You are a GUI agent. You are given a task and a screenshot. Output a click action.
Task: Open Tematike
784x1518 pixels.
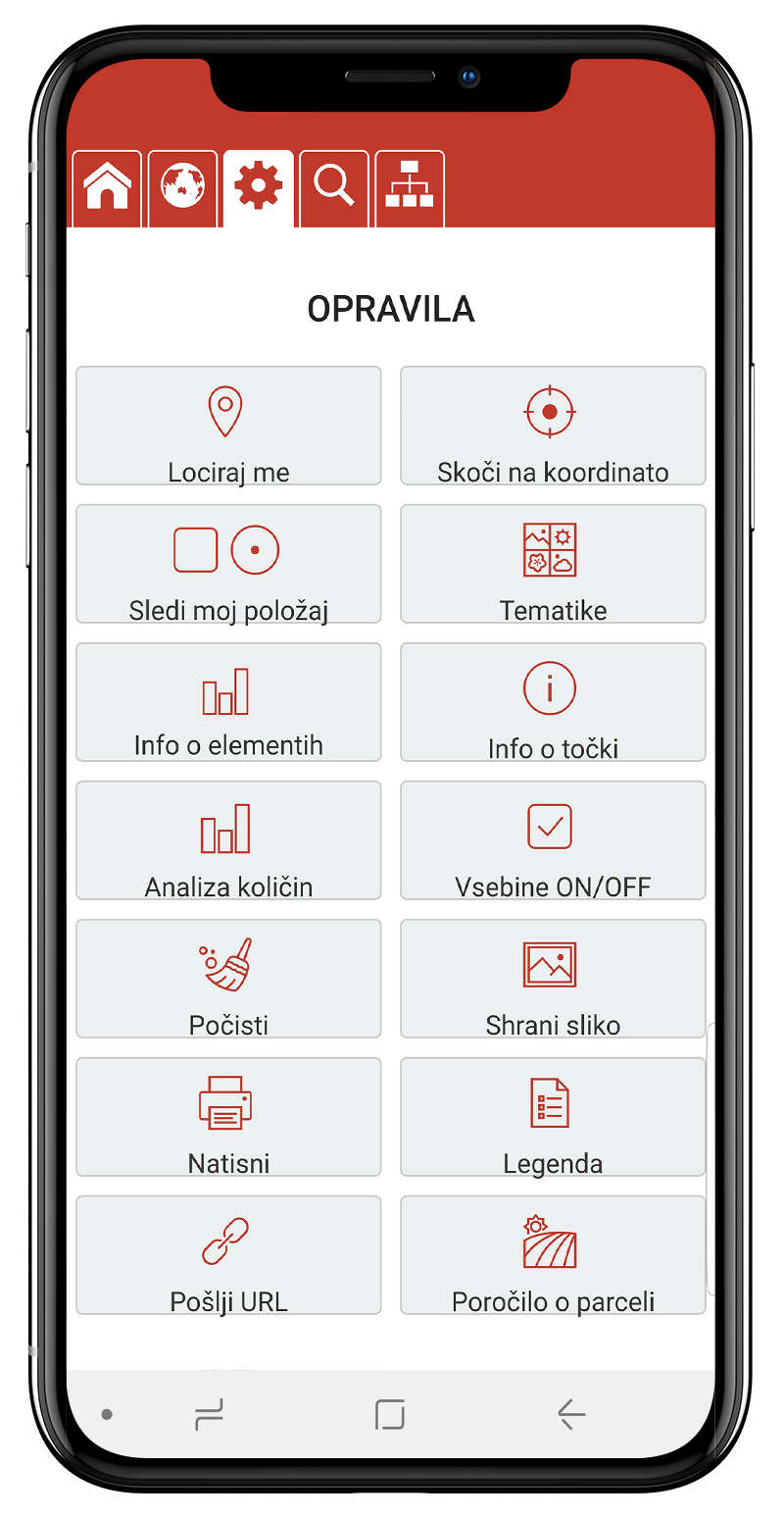(553, 564)
